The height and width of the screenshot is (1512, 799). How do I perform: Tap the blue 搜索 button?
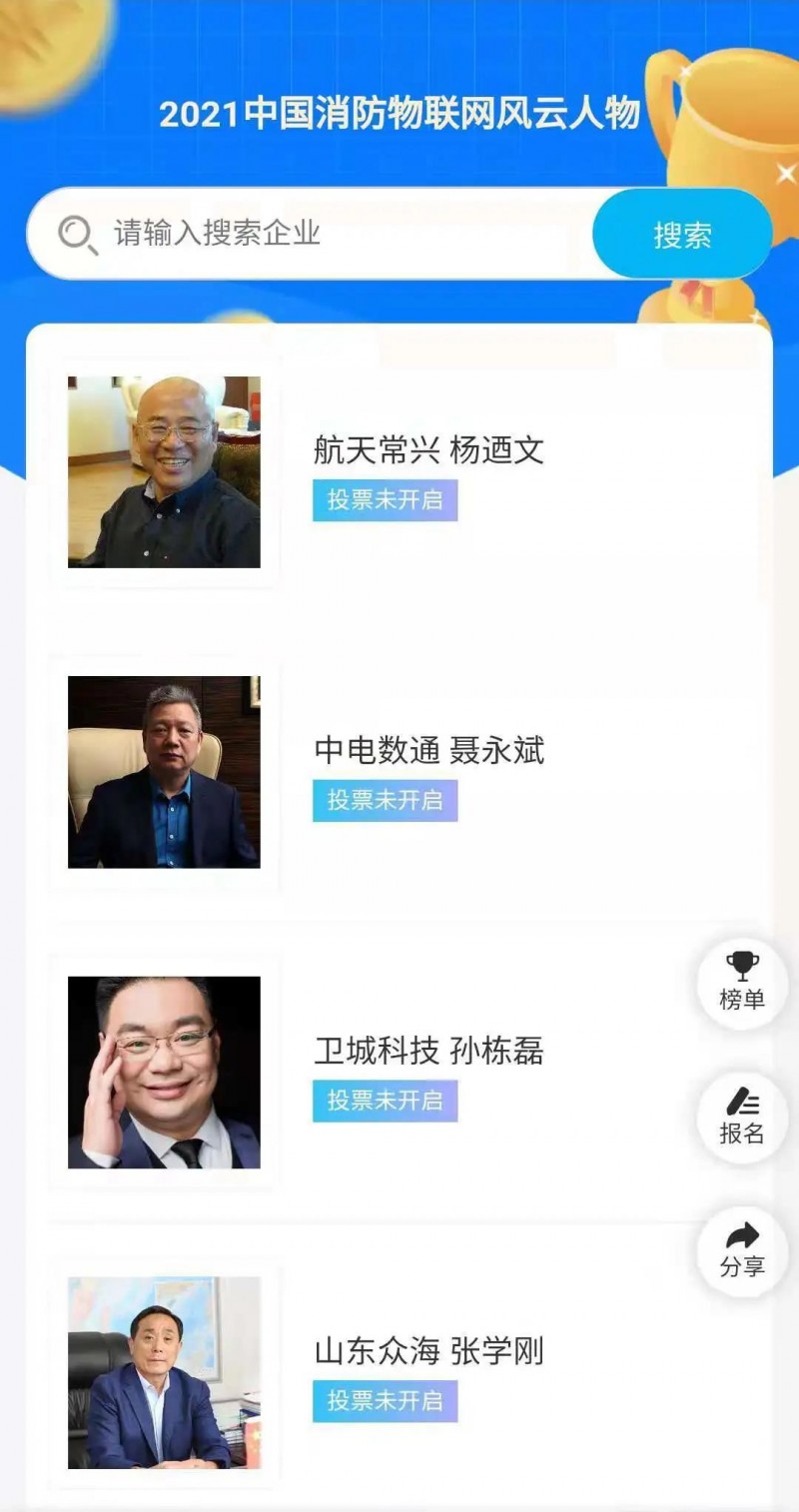tap(682, 235)
